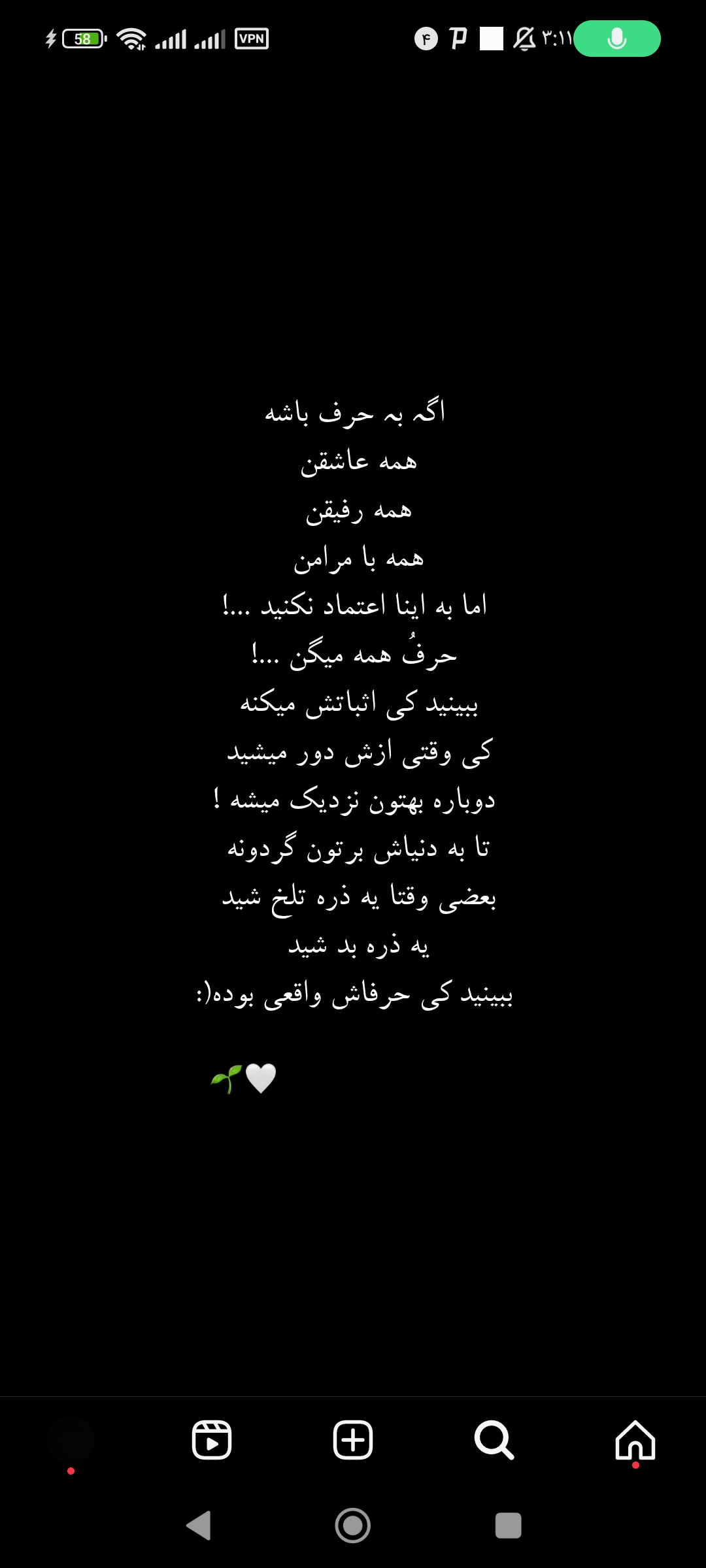Open recent apps

tap(508, 1526)
